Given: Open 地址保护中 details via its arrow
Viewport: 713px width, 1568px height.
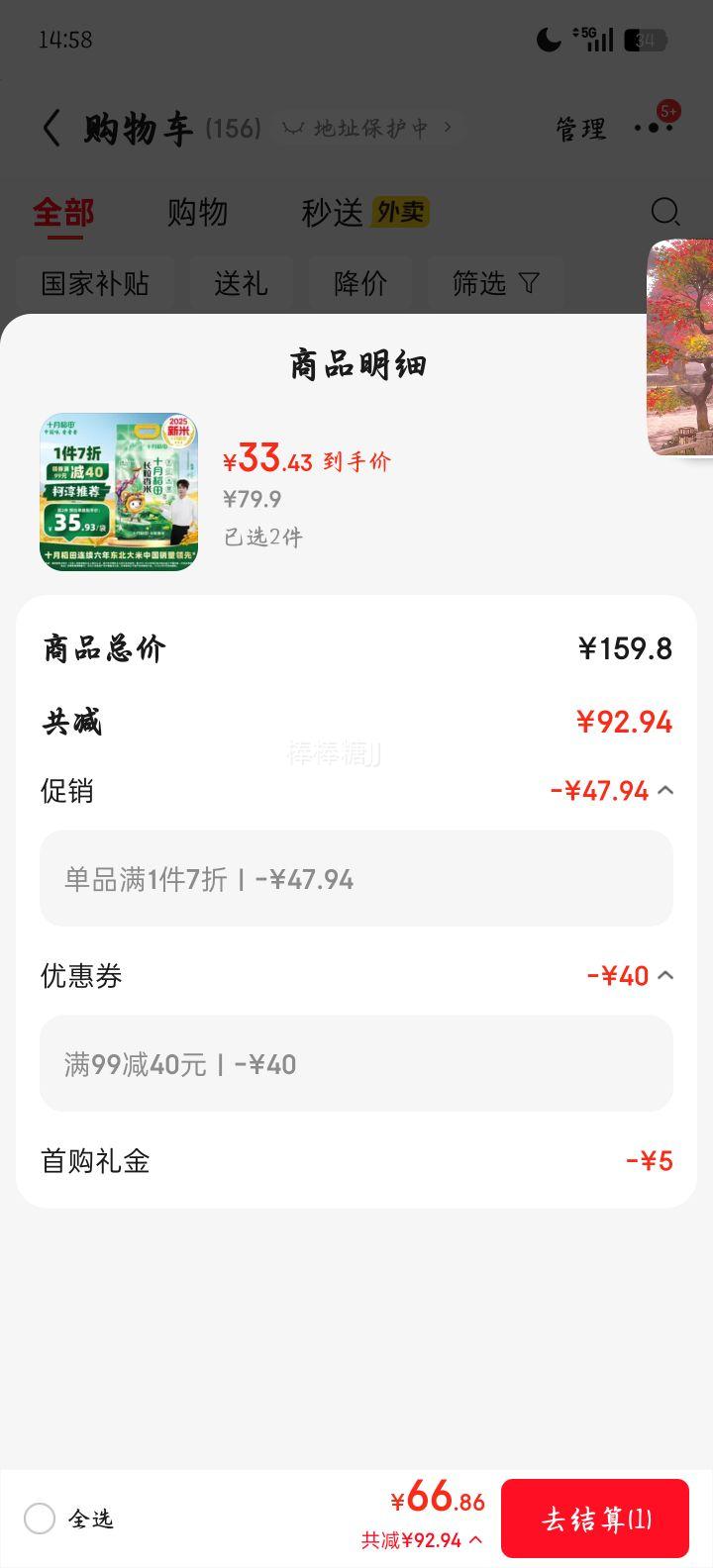Looking at the screenshot, I should coord(448,128).
